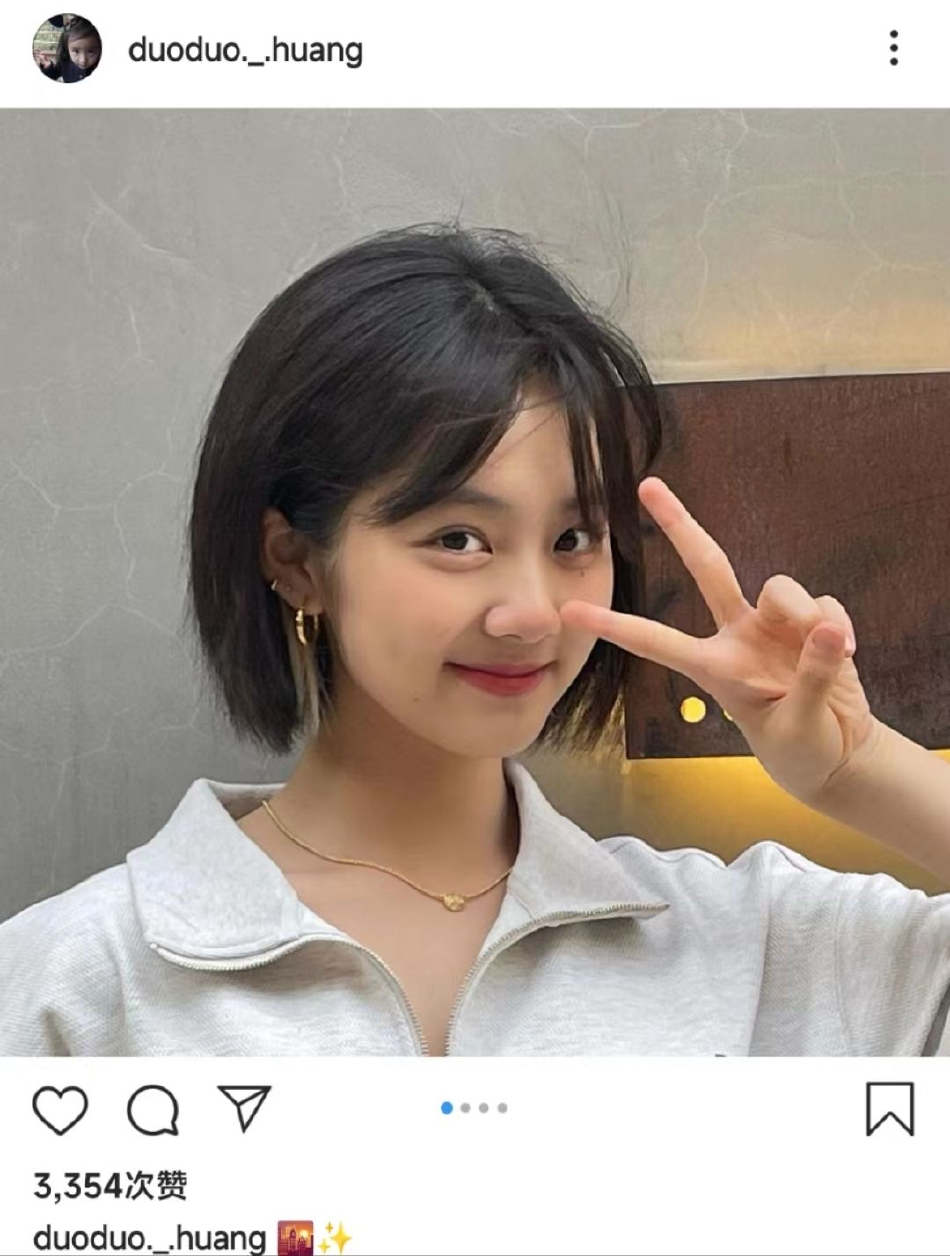
Task: Open the post photo
Action: 475,582
